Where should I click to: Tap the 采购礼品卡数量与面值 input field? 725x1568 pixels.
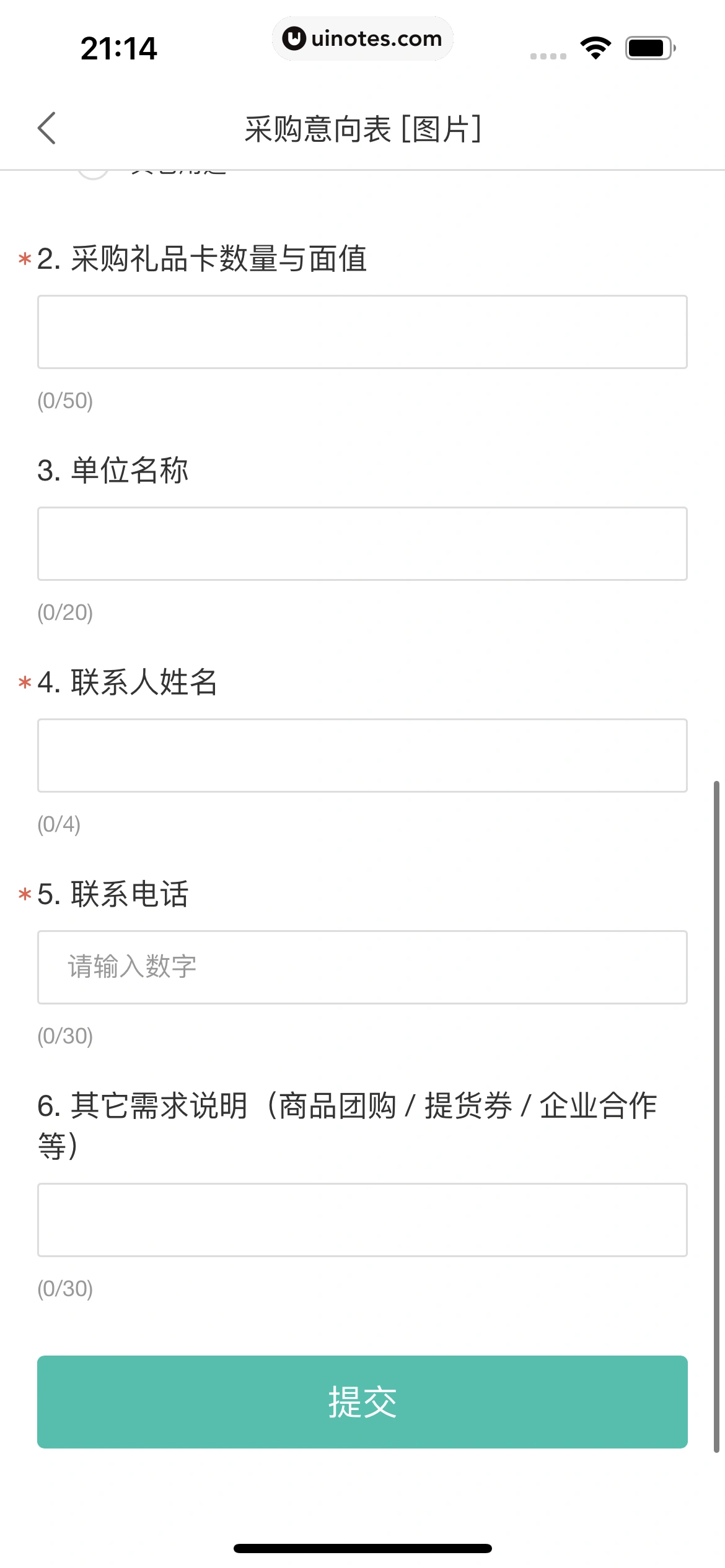coord(362,332)
